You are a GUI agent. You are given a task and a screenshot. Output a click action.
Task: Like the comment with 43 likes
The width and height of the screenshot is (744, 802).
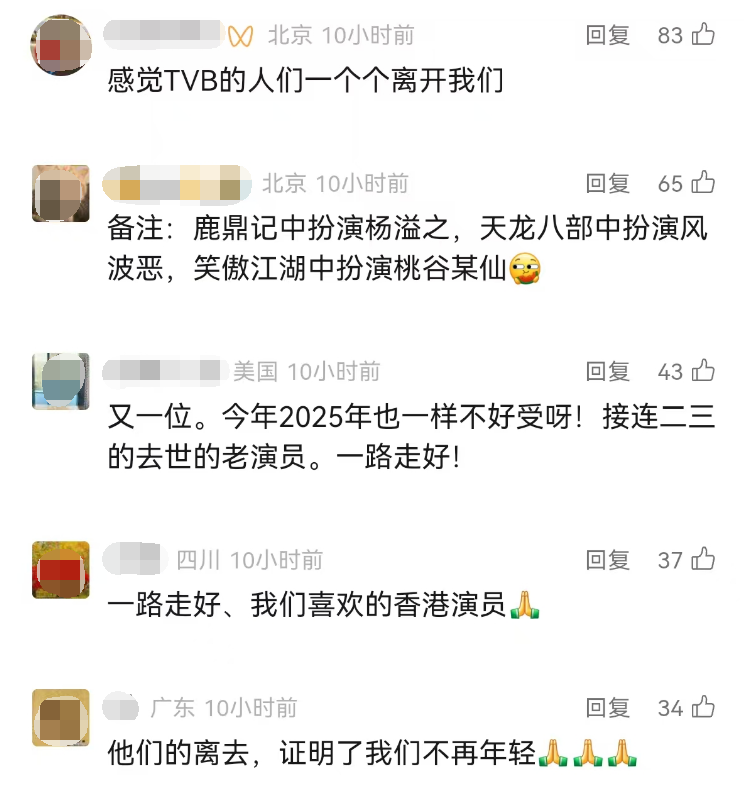pos(703,372)
